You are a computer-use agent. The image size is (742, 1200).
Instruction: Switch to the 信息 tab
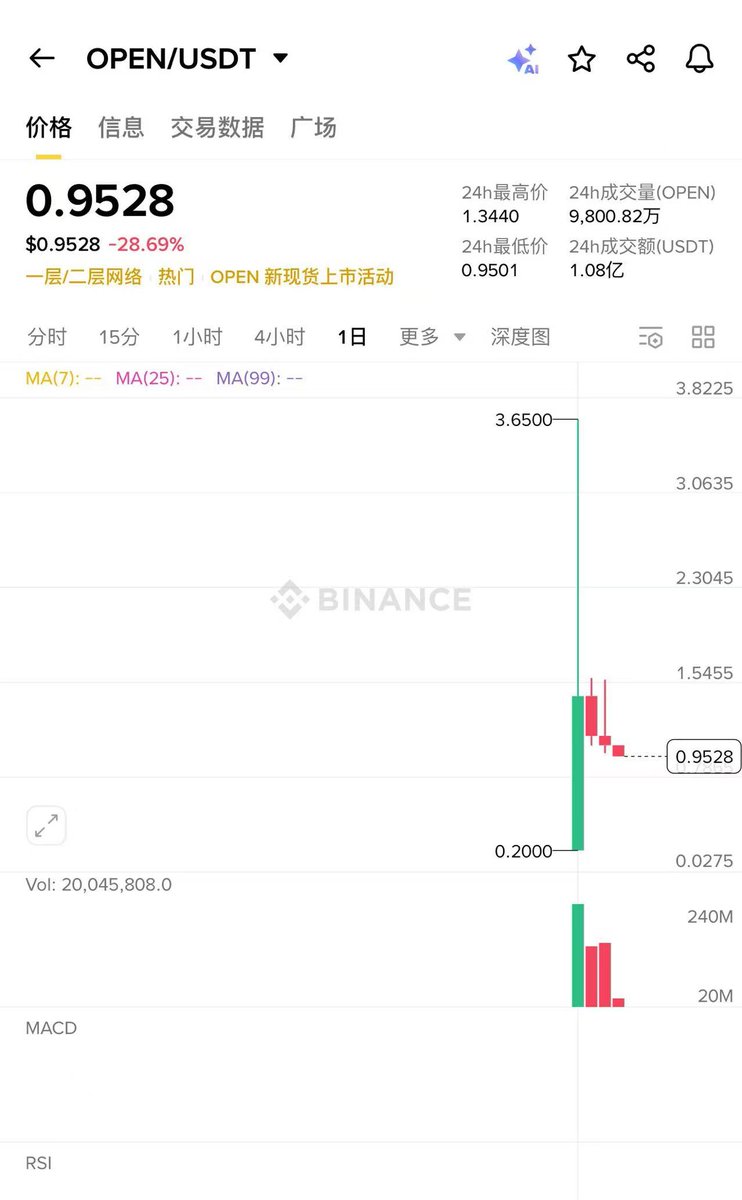coord(121,127)
